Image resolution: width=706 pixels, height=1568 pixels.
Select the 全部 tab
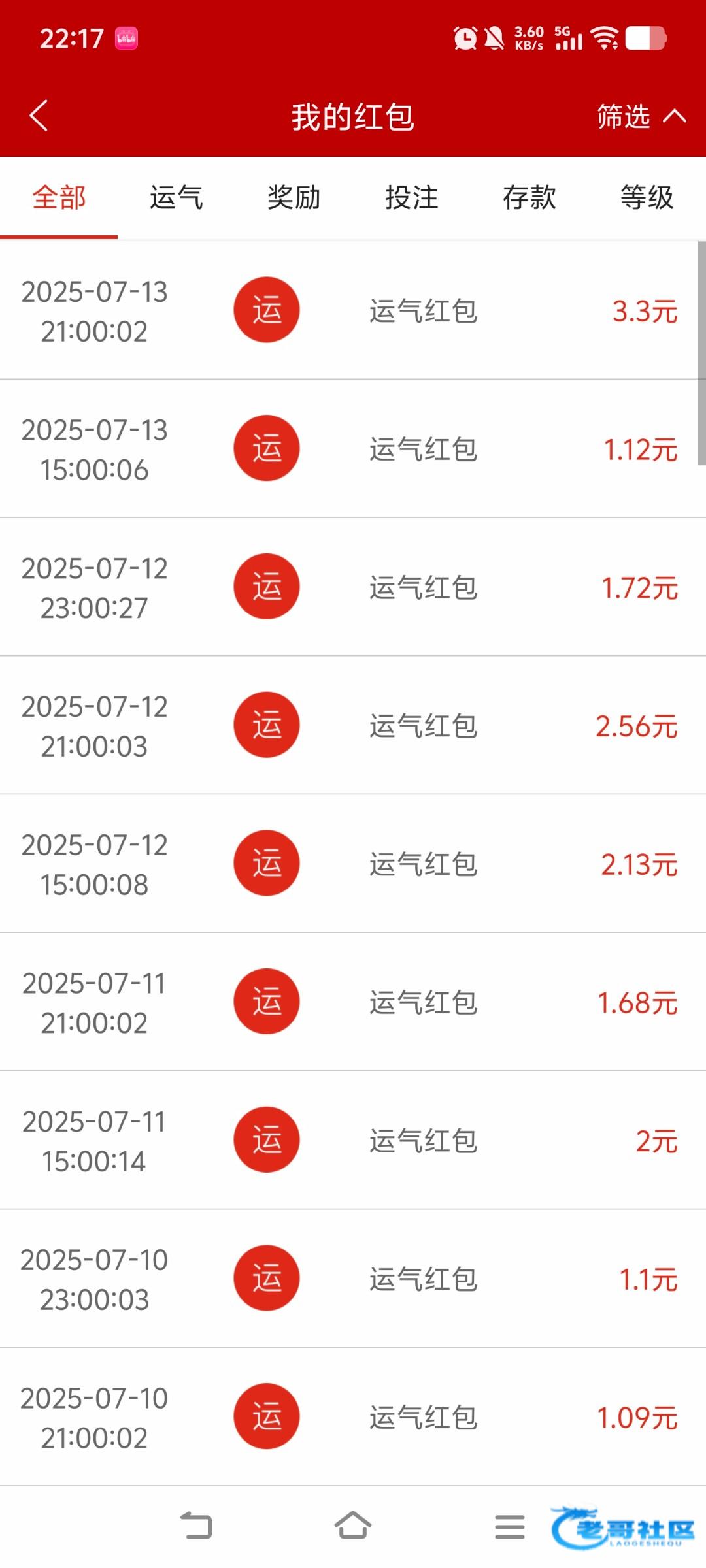(59, 197)
